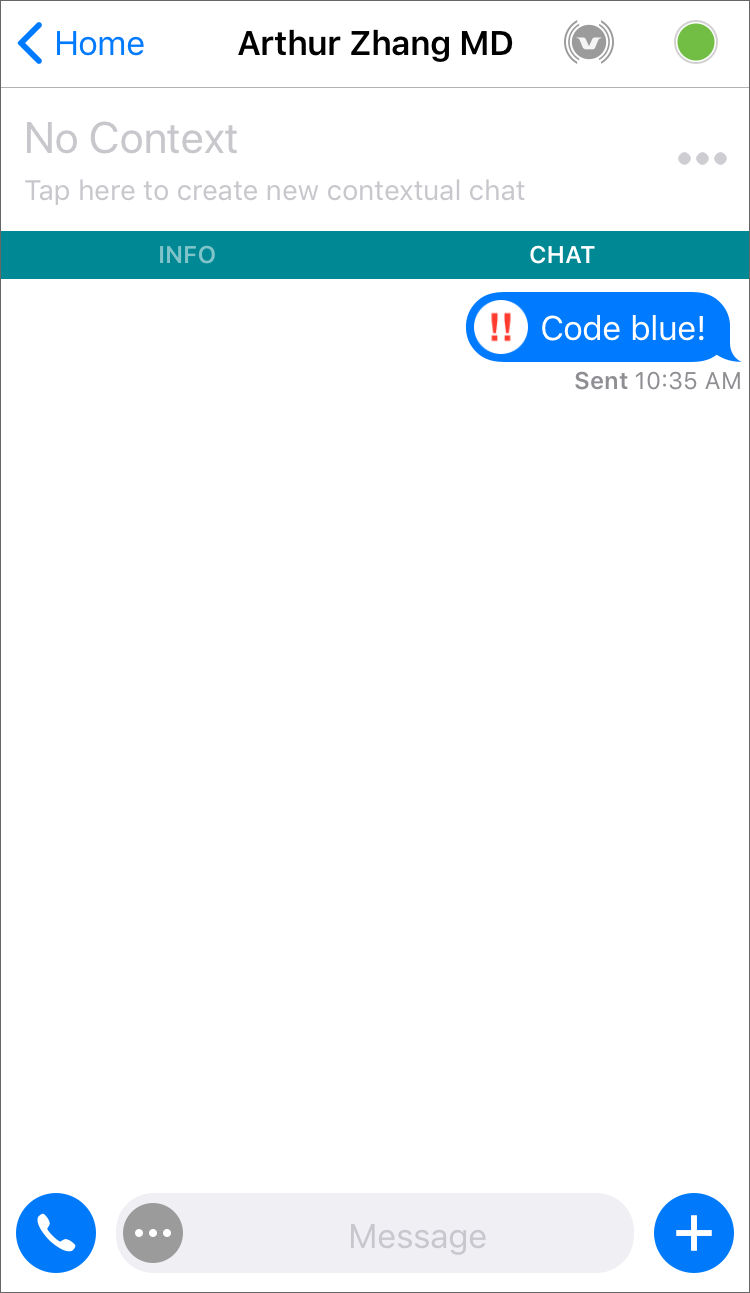Screen dimensions: 750x1293
Task: Open quick message options dots button
Action: [153, 1234]
